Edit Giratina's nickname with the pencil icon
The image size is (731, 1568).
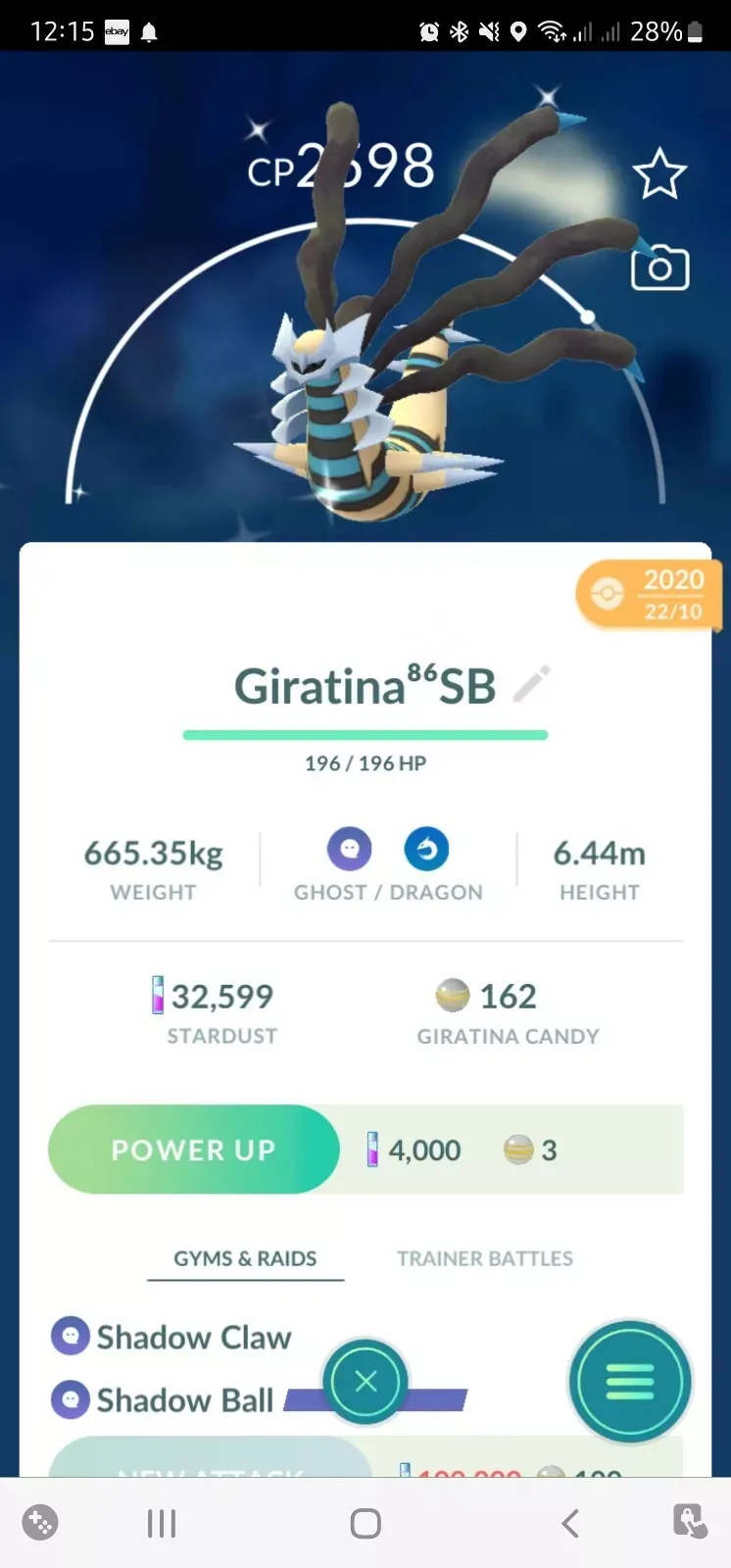532,684
